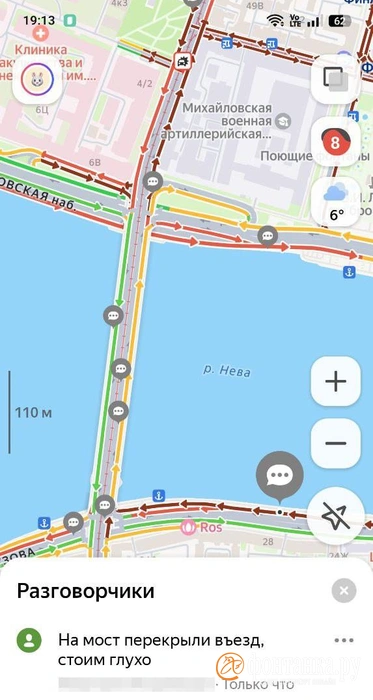Close the Разговорчики panel

pos(344,591)
